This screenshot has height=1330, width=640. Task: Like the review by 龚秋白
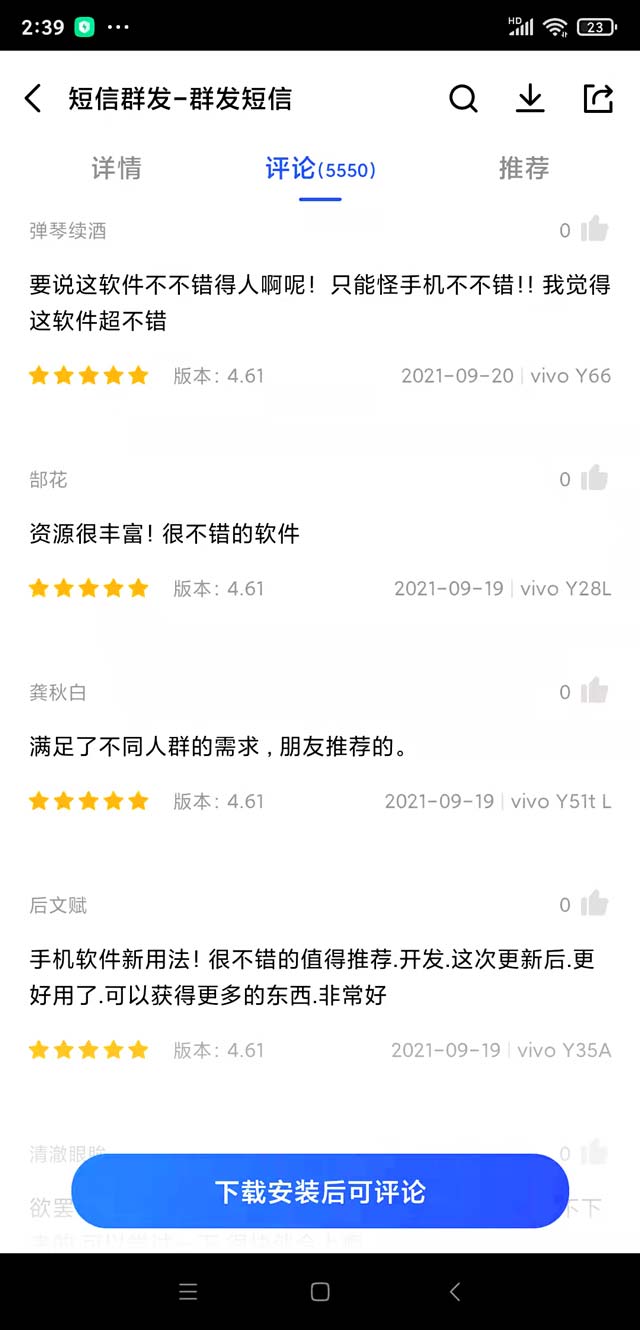(594, 691)
